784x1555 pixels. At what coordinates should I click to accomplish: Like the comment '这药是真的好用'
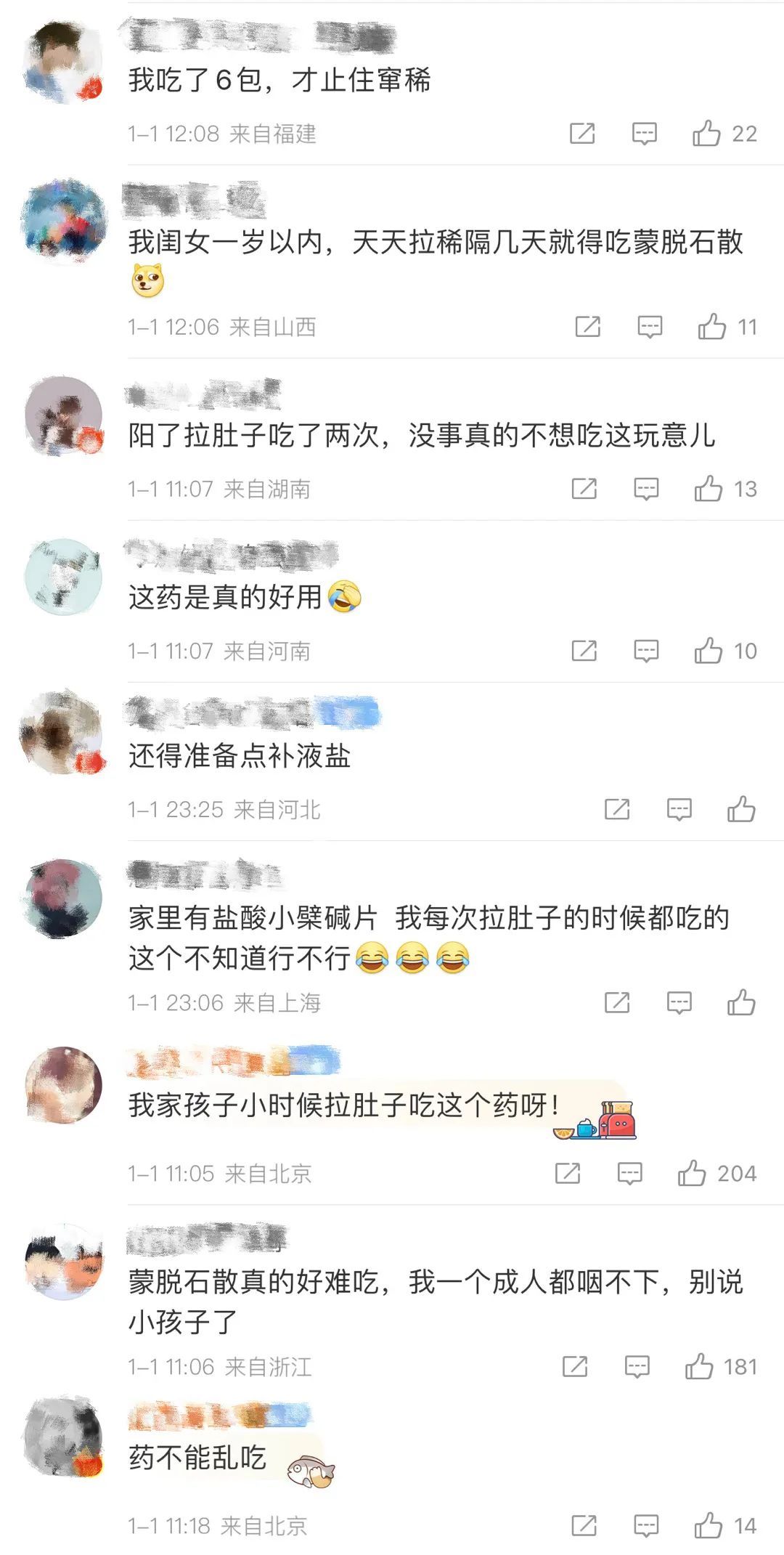(x=709, y=651)
